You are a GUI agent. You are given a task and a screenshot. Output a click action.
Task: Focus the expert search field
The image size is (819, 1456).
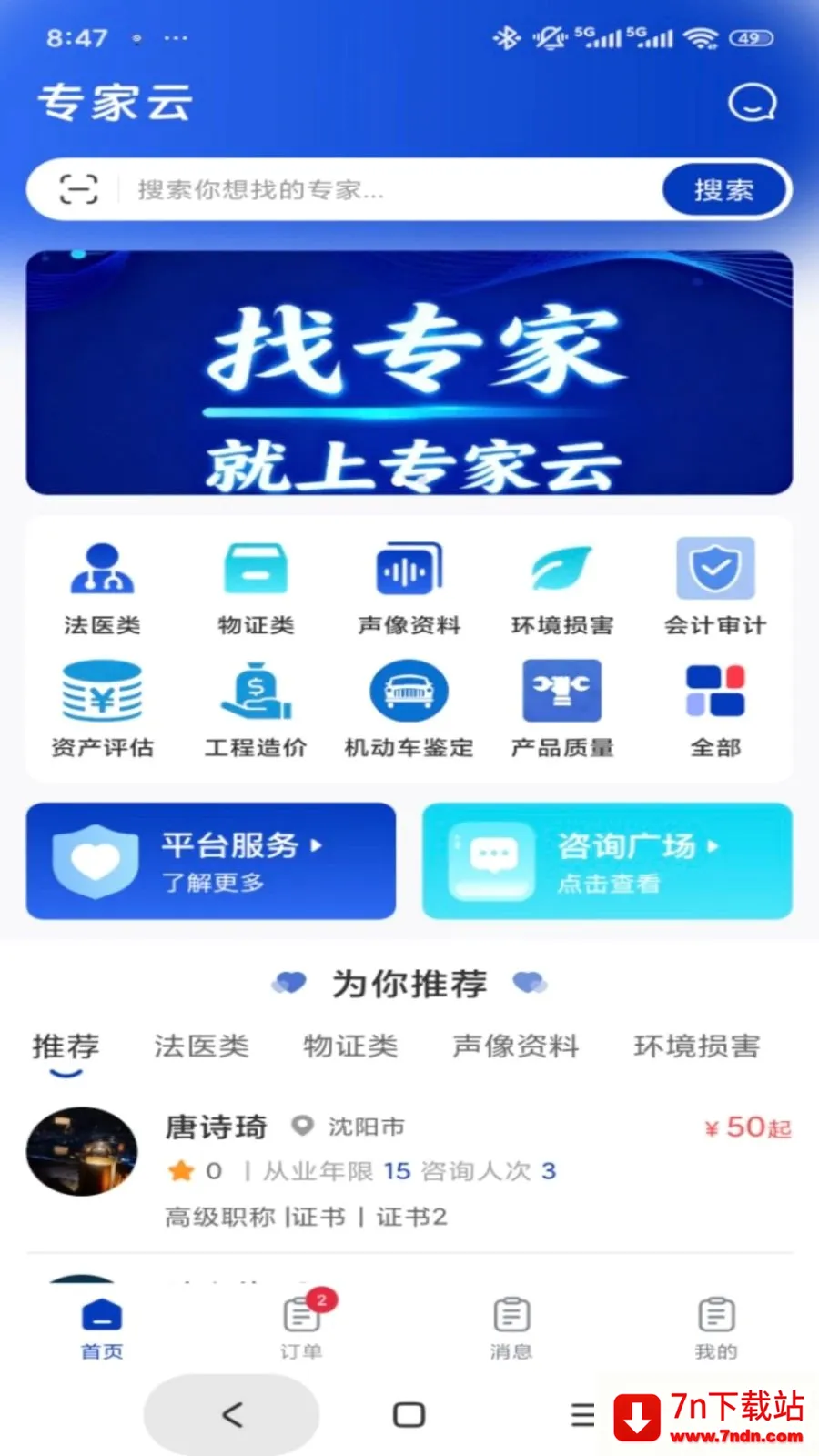pyautogui.click(x=391, y=189)
